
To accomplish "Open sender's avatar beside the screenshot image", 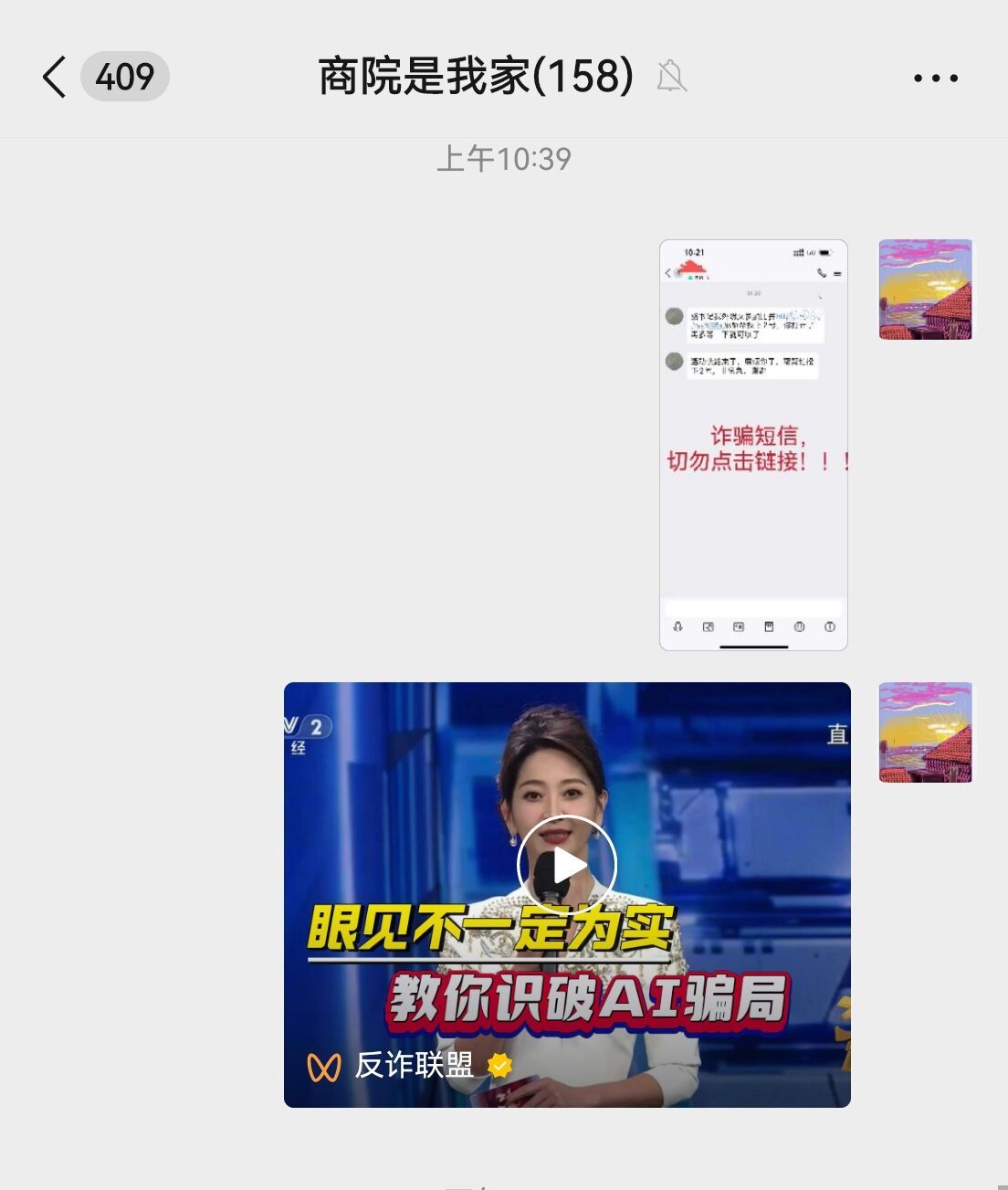I will click(x=925, y=290).
